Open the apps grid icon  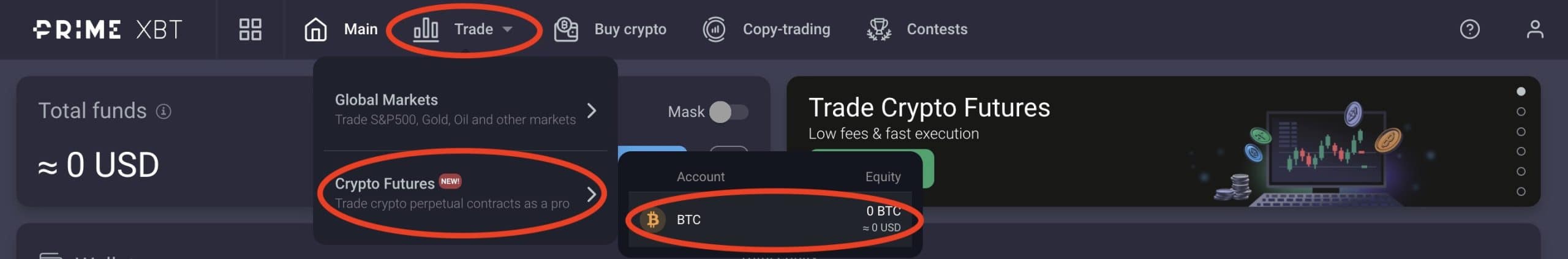coord(250,29)
